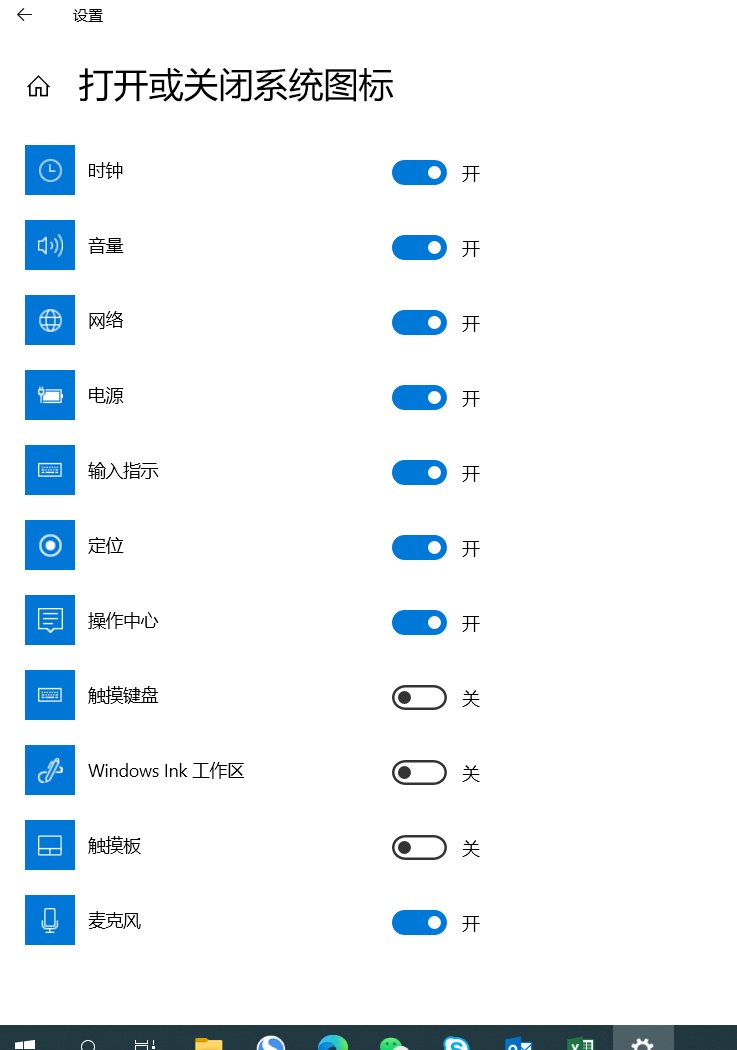Click the 时钟 (Clock) icon
Screen dimensions: 737x1050
50,170
